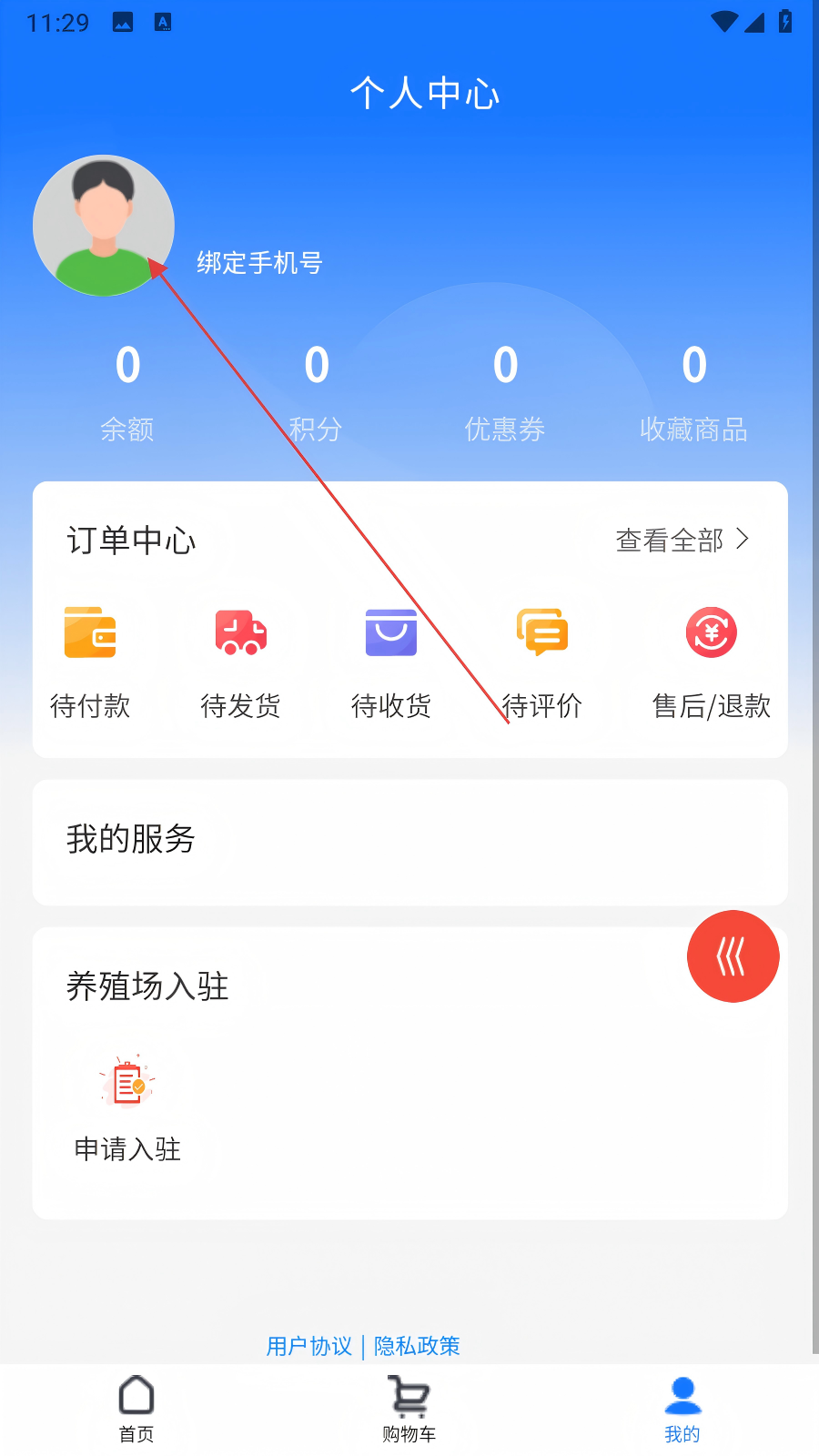The image size is (819, 1456).
Task: Open the 用户协议 link
Action: click(309, 1346)
